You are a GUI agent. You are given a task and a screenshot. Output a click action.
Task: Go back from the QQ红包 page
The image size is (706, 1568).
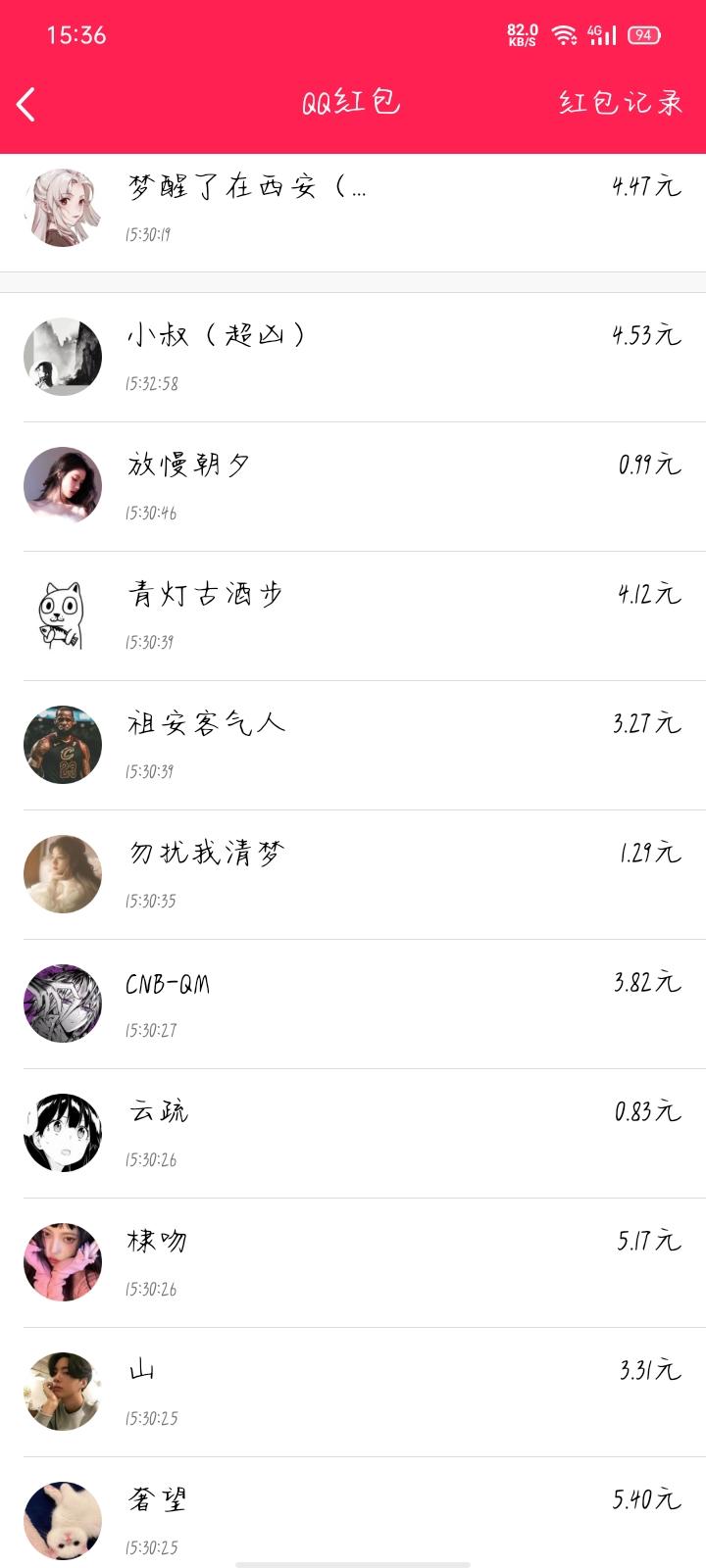[x=26, y=104]
